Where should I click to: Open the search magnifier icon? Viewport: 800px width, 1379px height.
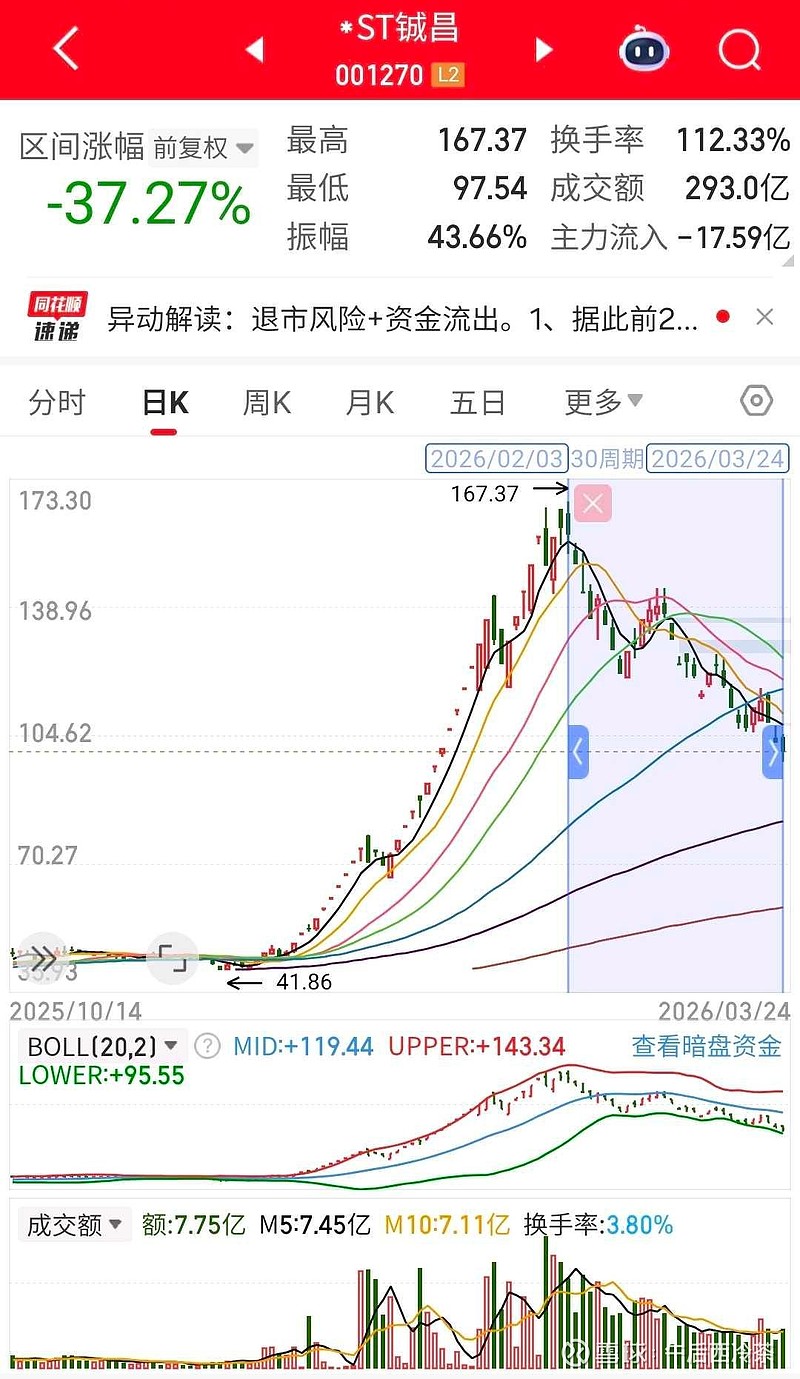pyautogui.click(x=738, y=49)
